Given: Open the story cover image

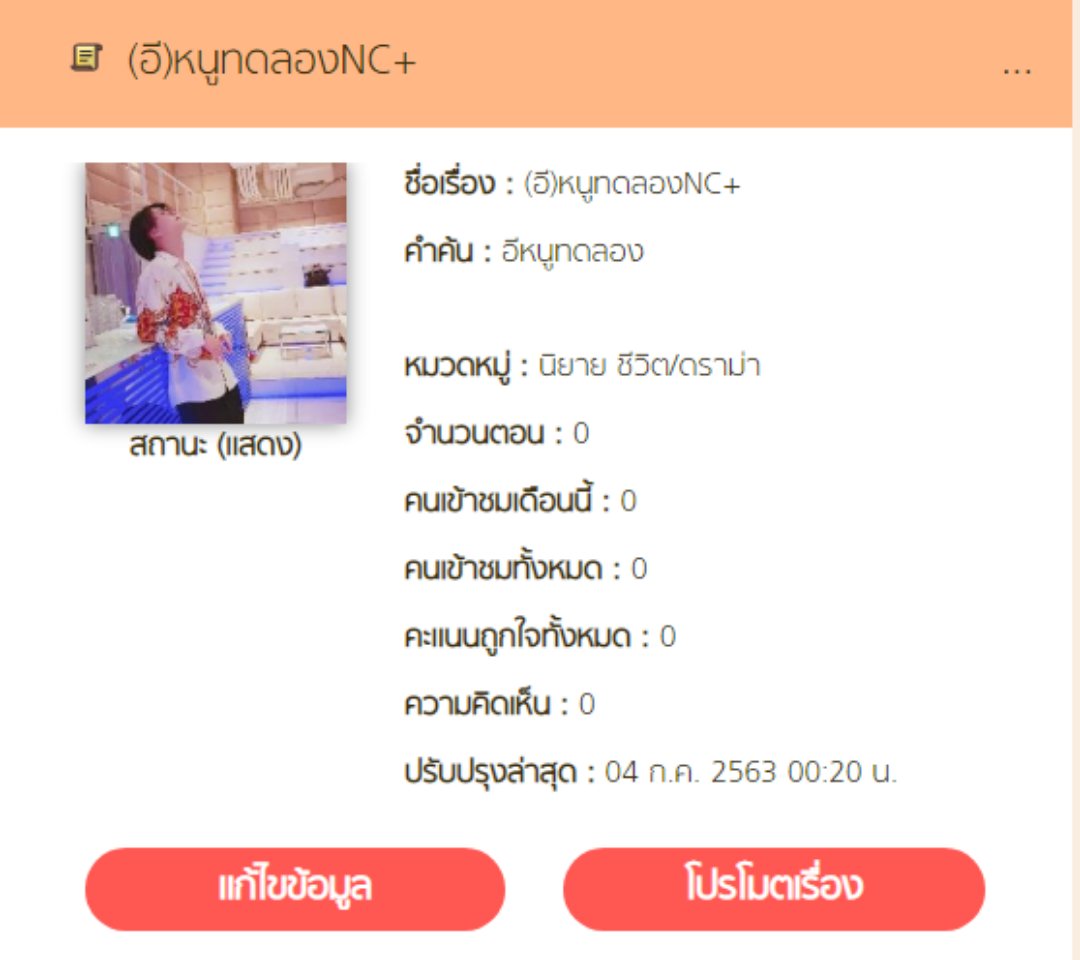Looking at the screenshot, I should 216,293.
